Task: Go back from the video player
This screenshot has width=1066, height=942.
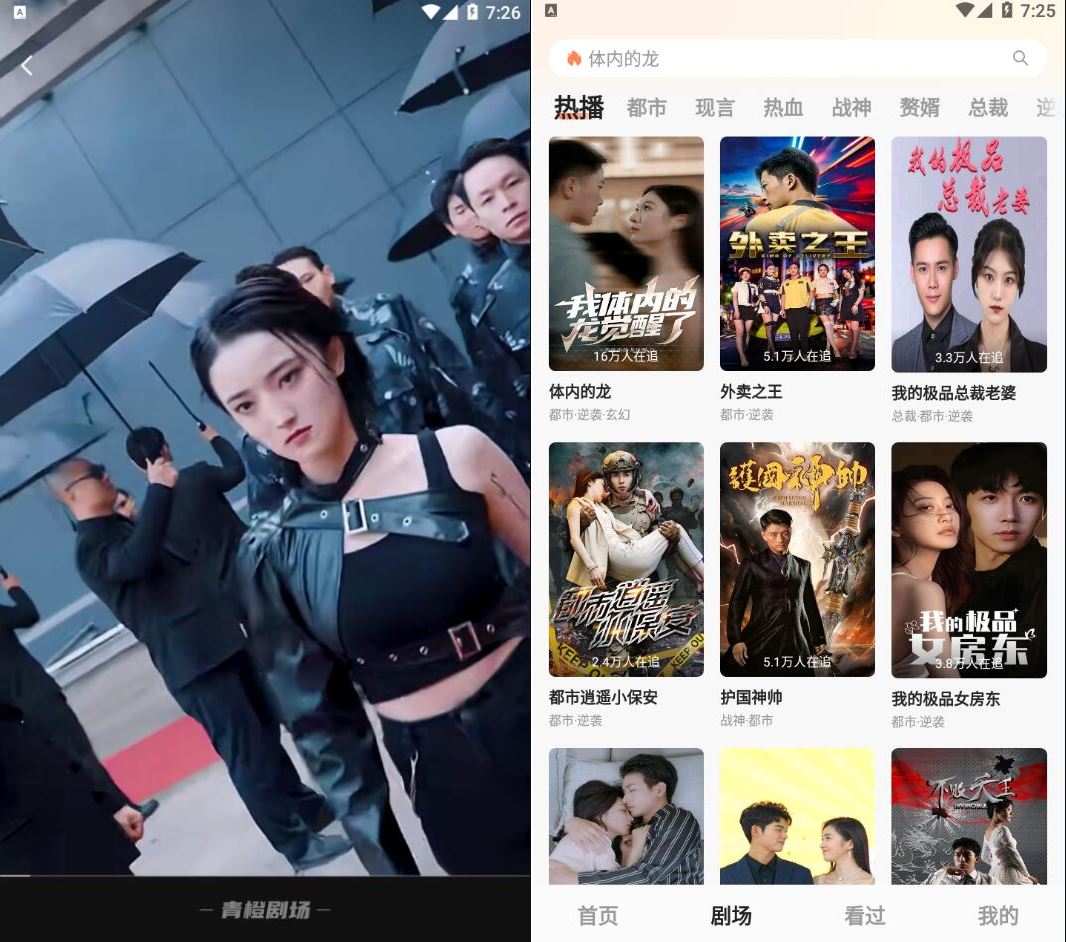Action: tap(27, 66)
